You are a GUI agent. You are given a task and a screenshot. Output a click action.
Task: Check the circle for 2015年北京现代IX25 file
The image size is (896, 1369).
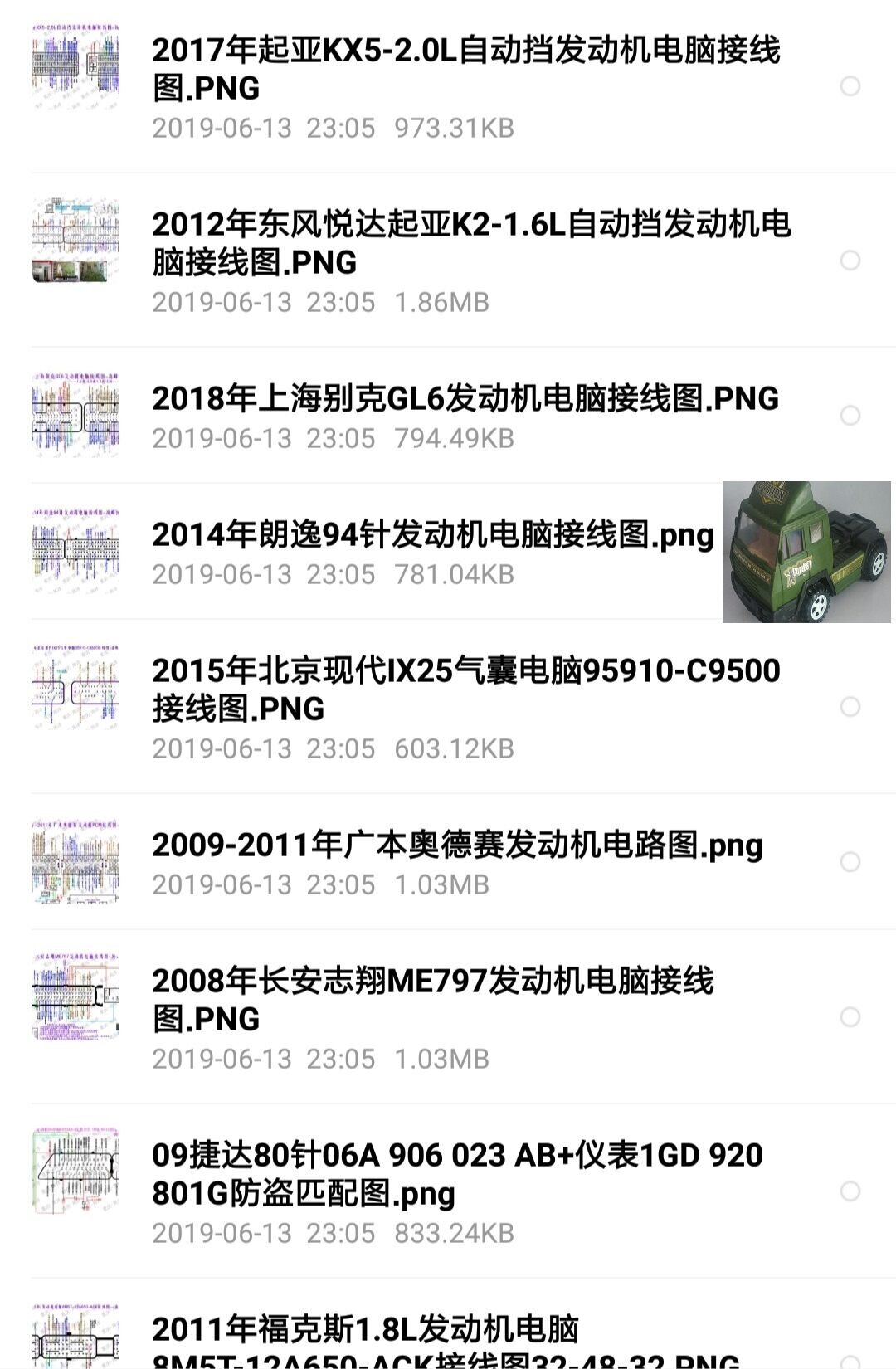pyautogui.click(x=850, y=707)
